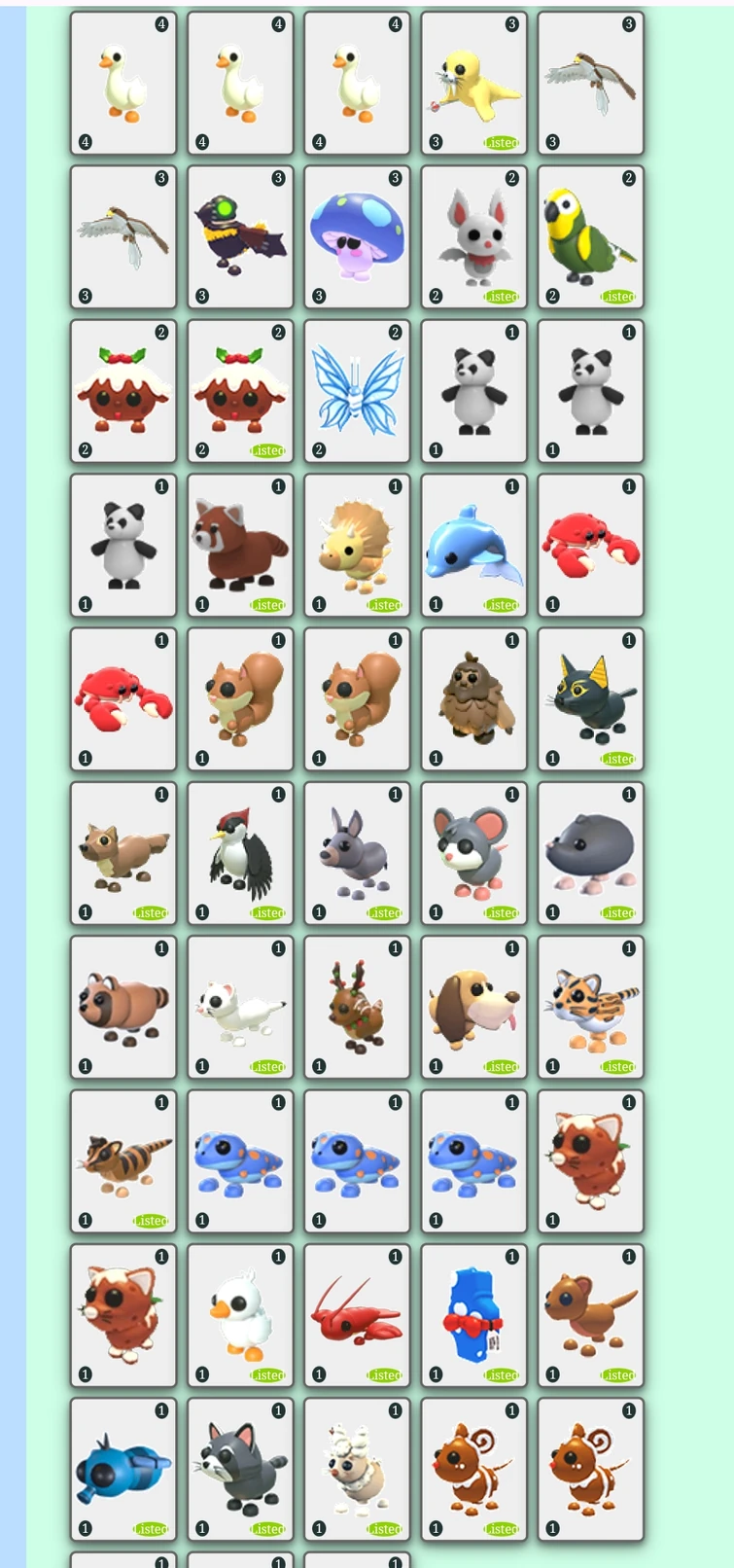The width and height of the screenshot is (734, 1568).
Task: Open the blue mushroom pet card
Action: click(357, 237)
